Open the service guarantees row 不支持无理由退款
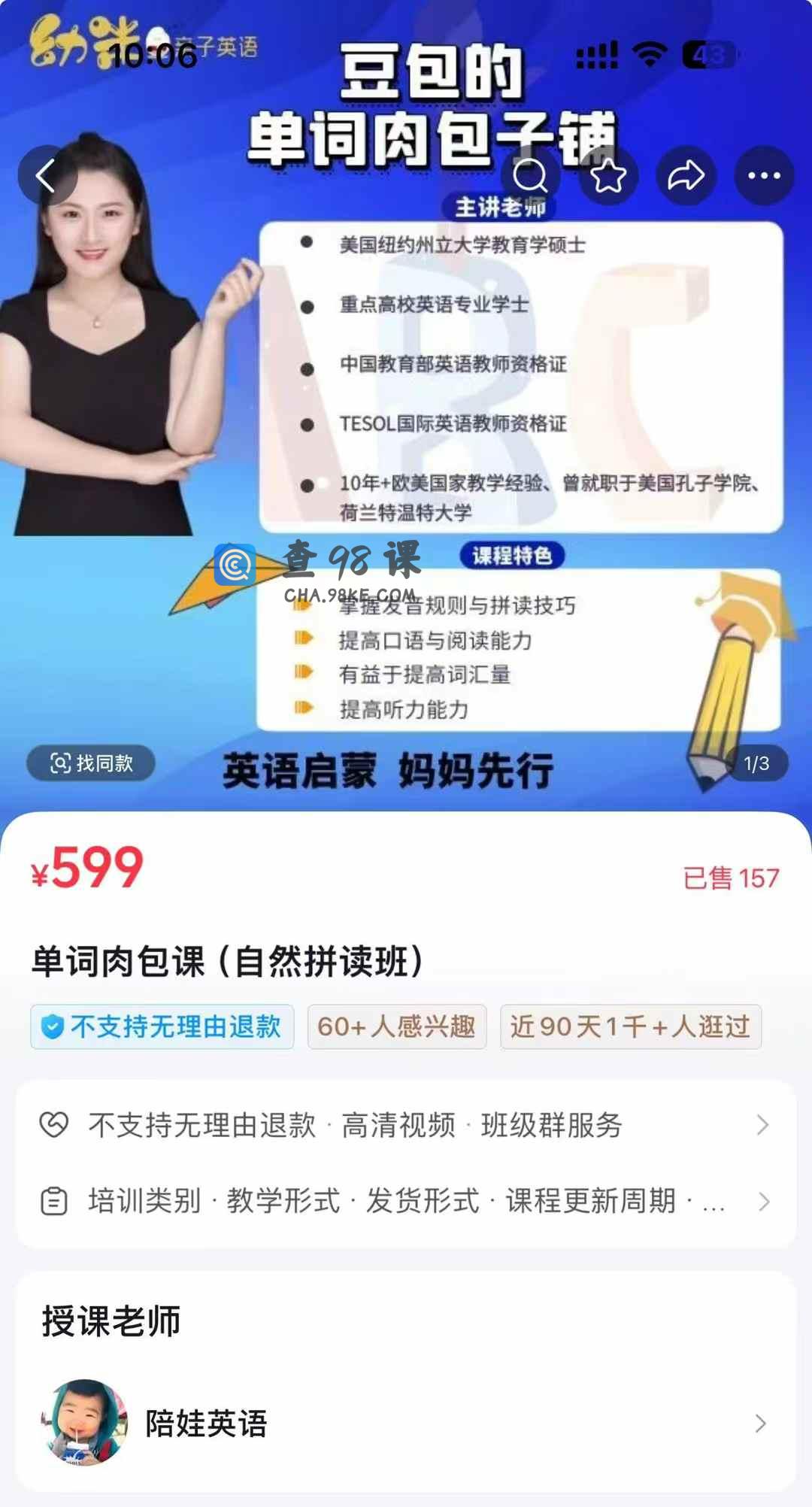Image resolution: width=812 pixels, height=1507 pixels. point(406,1125)
